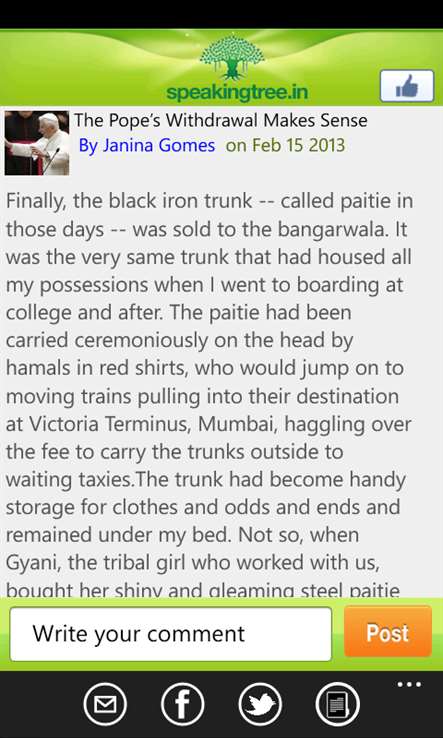The image size is (443, 738).
Task: Tap the Write your comment field
Action: [x=170, y=634]
